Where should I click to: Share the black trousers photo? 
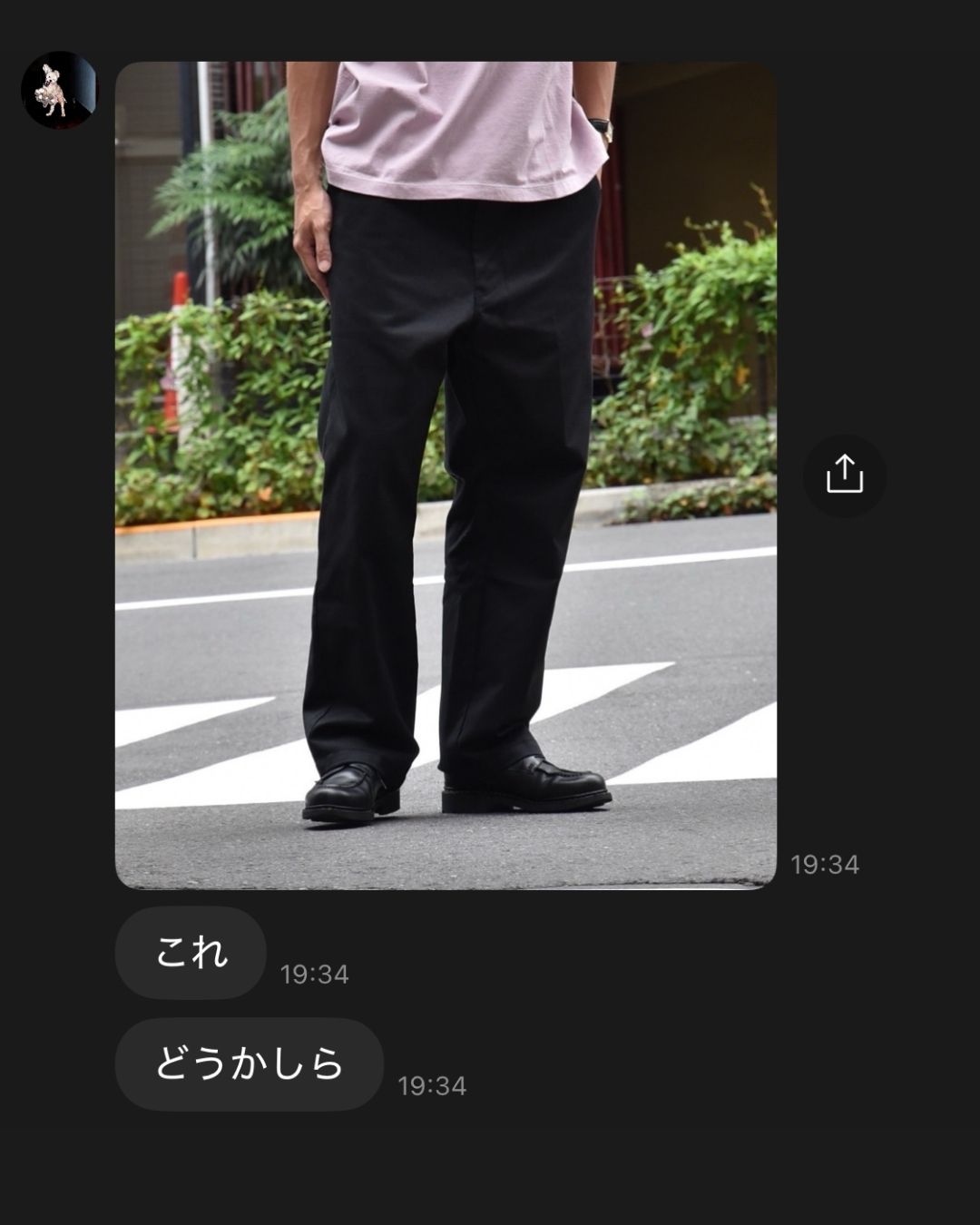pos(844,475)
